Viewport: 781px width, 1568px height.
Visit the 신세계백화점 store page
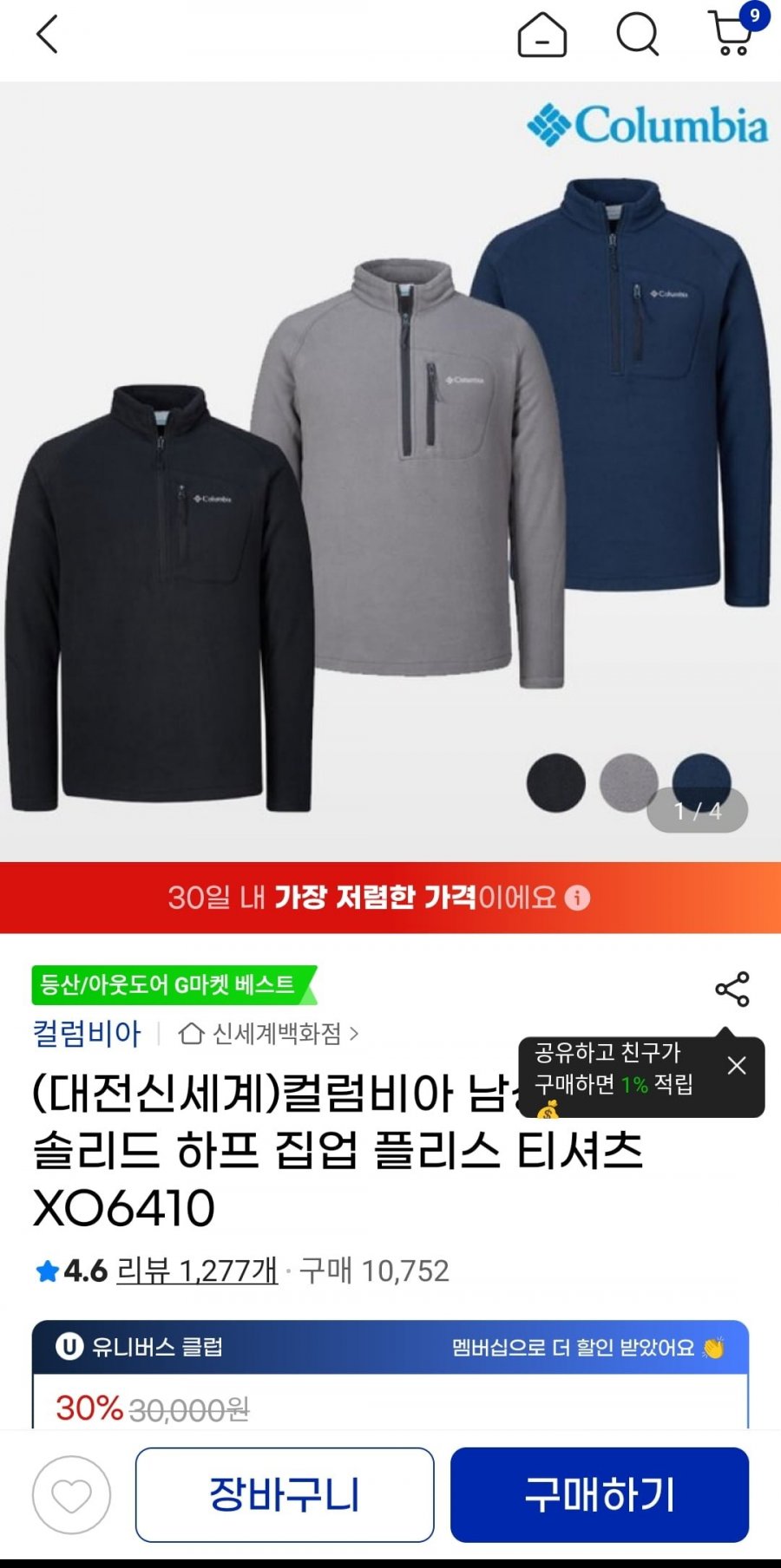tap(267, 1034)
